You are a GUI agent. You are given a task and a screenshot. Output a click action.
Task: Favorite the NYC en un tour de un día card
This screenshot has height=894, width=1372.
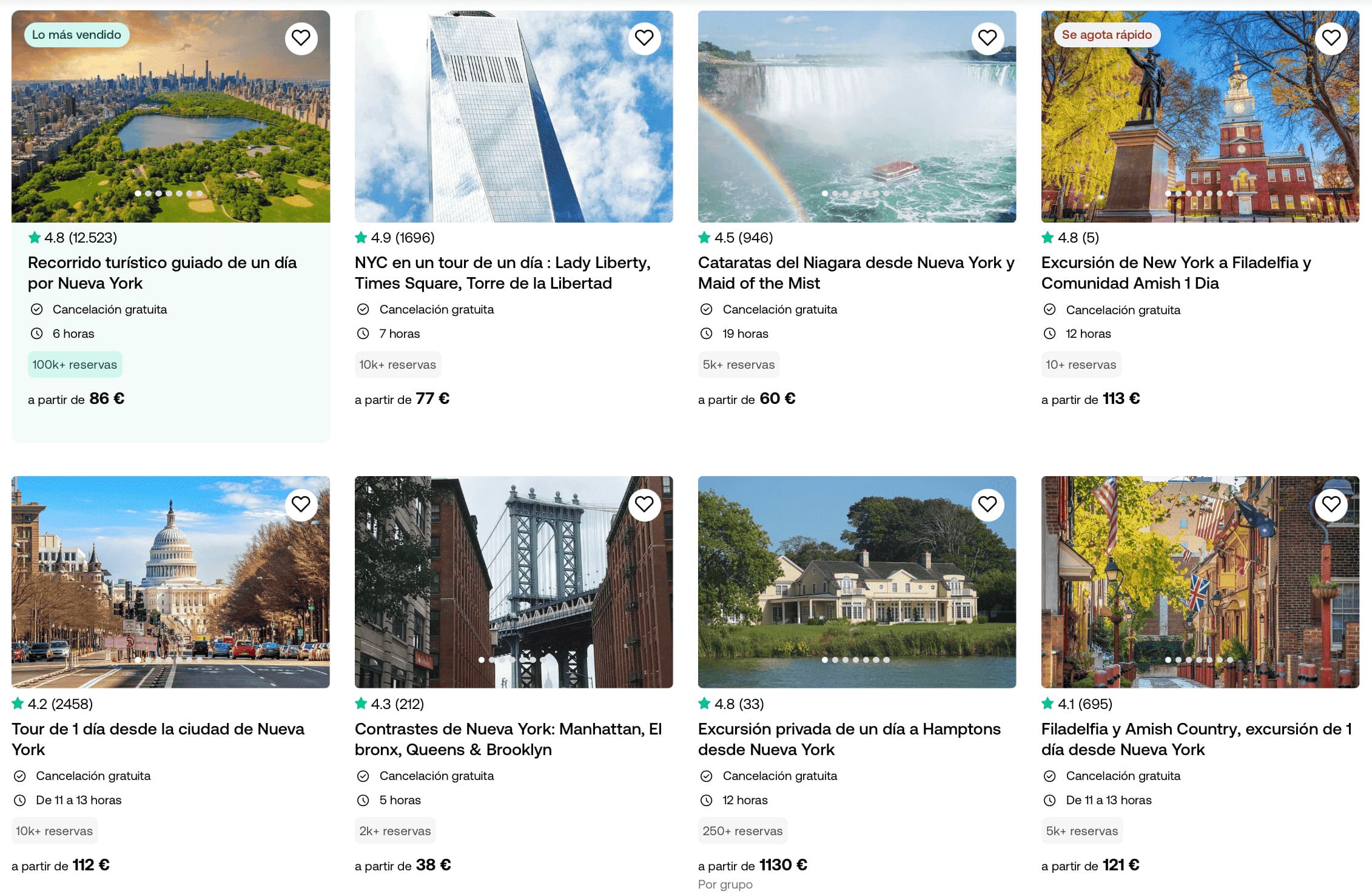(644, 38)
